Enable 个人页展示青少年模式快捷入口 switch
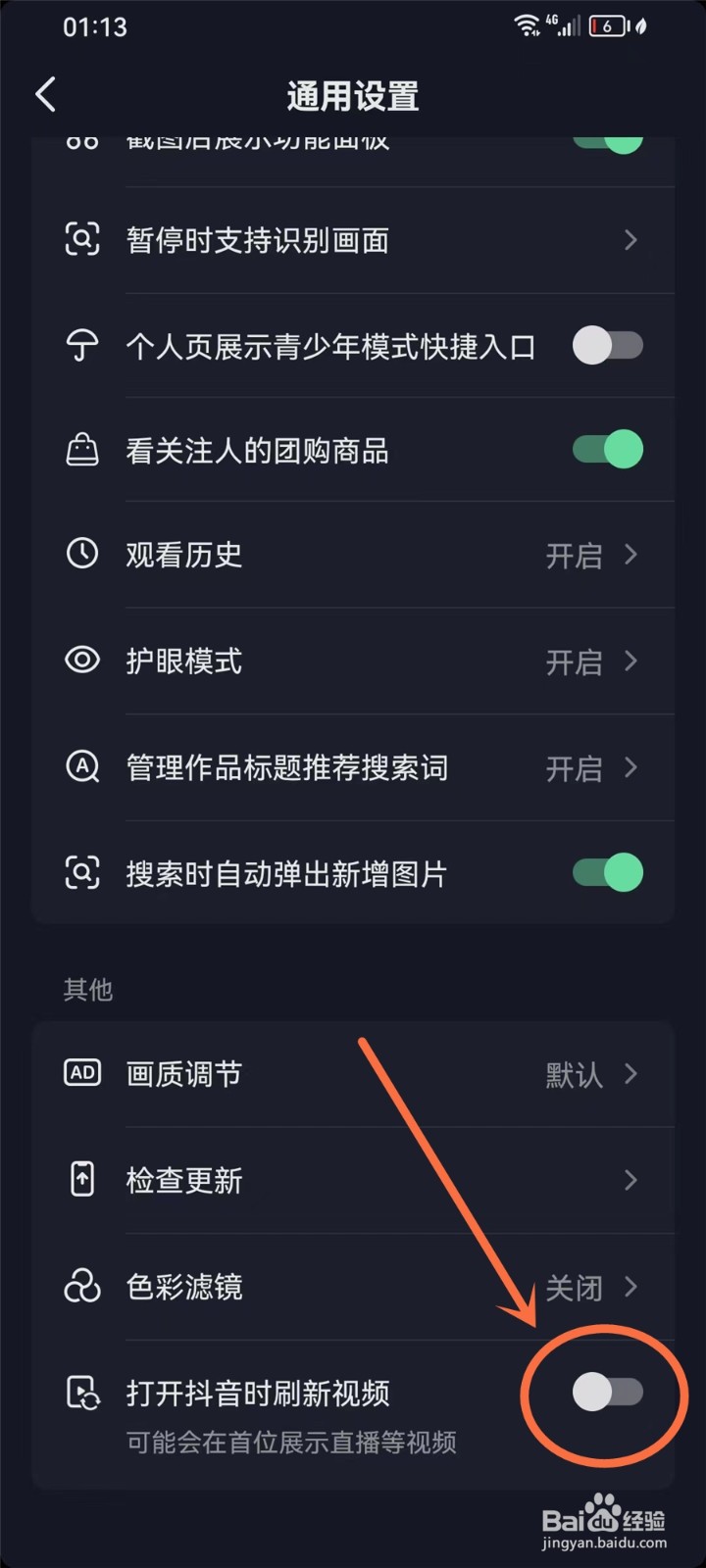 point(607,345)
